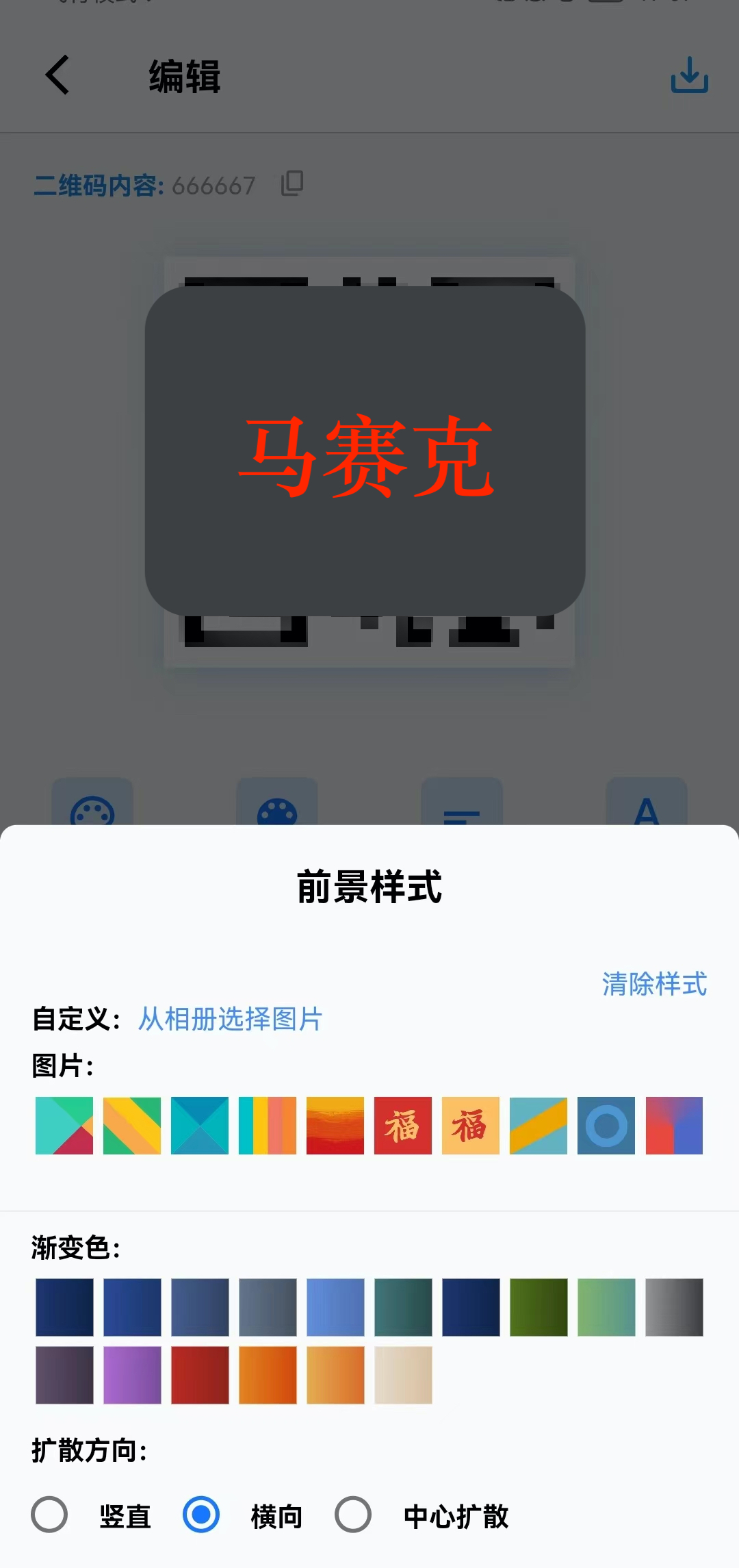Download the QR code image

point(689,75)
